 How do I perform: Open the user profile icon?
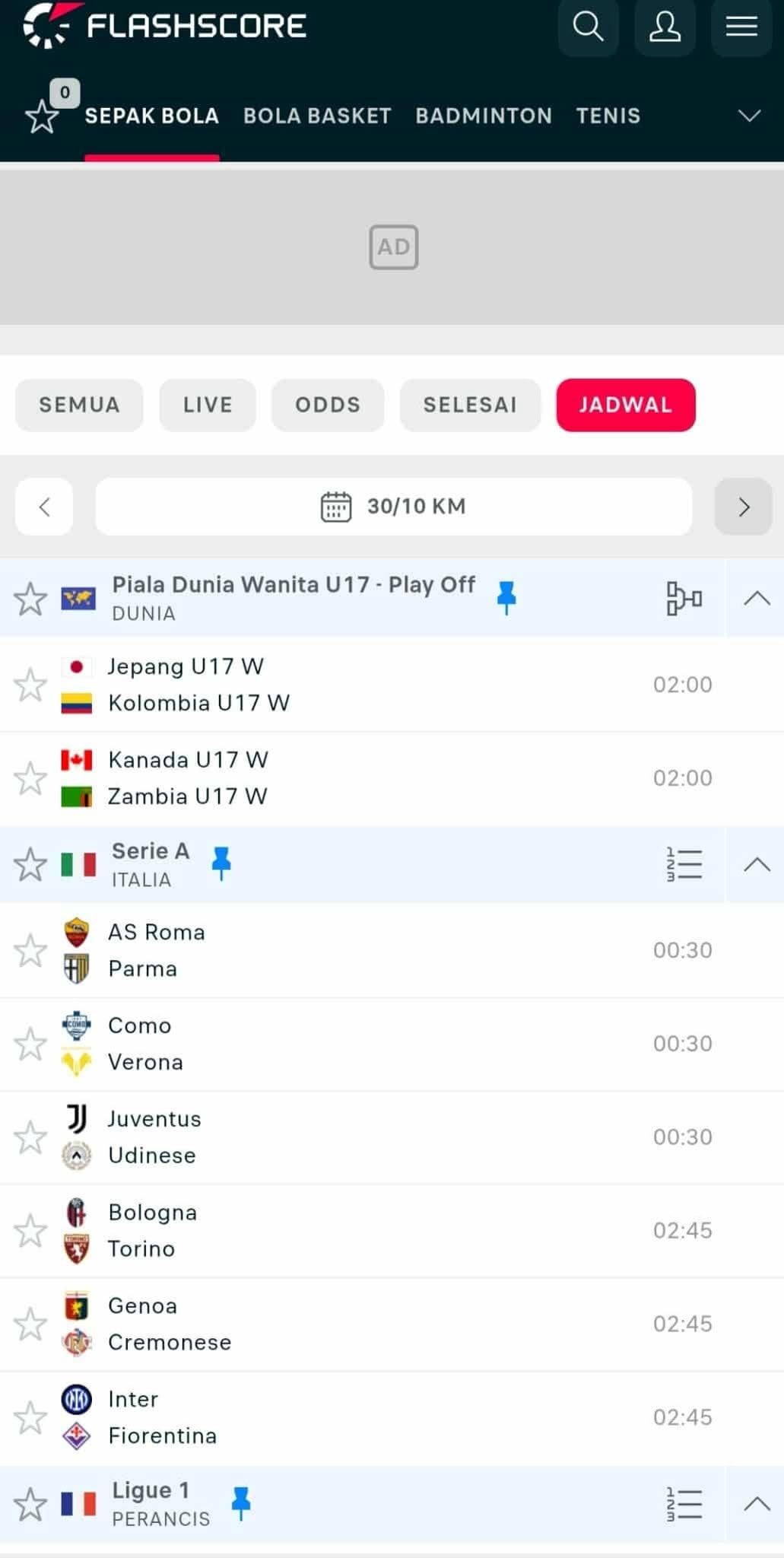(664, 27)
